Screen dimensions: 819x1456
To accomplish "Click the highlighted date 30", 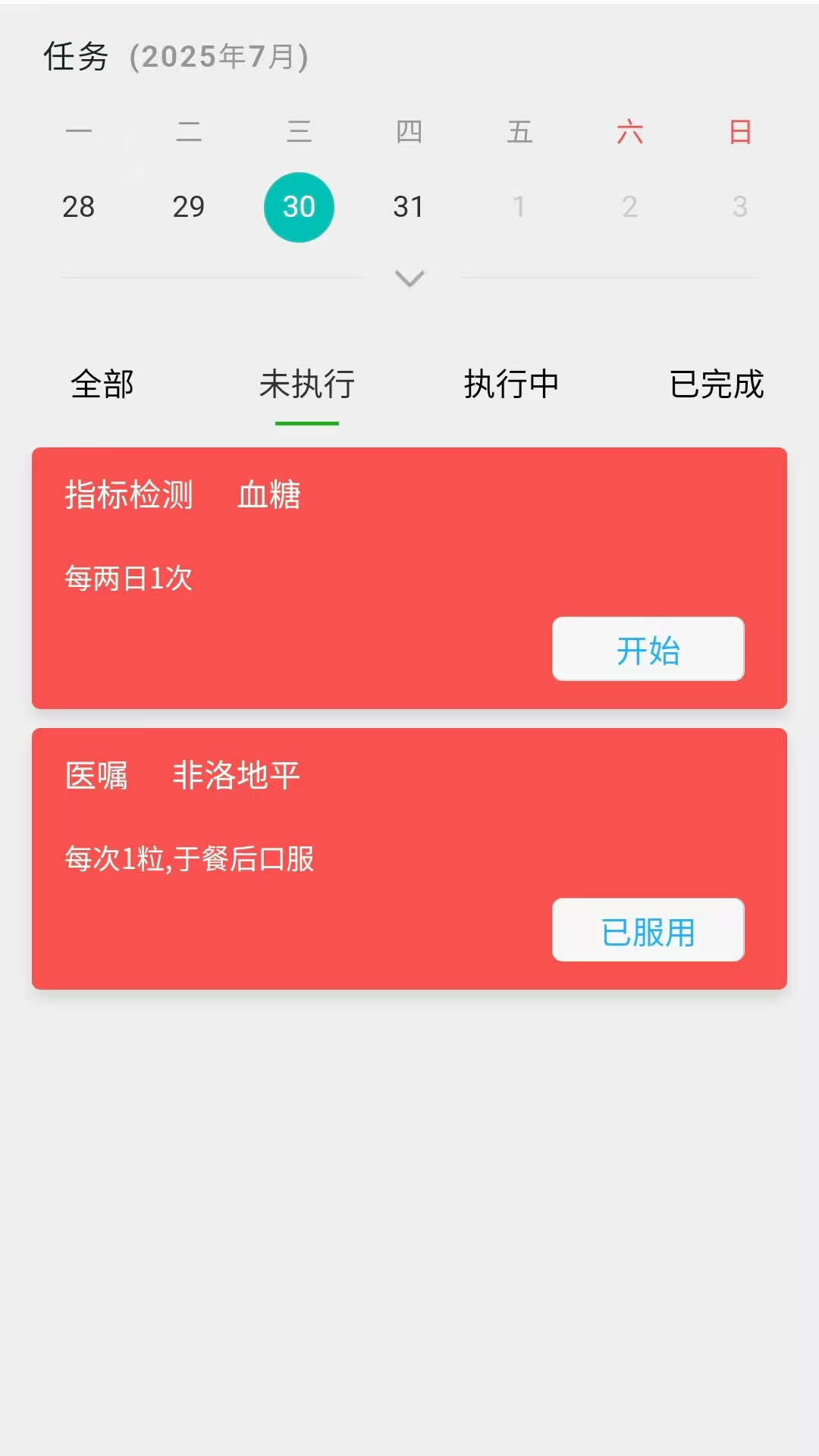I will pyautogui.click(x=299, y=206).
